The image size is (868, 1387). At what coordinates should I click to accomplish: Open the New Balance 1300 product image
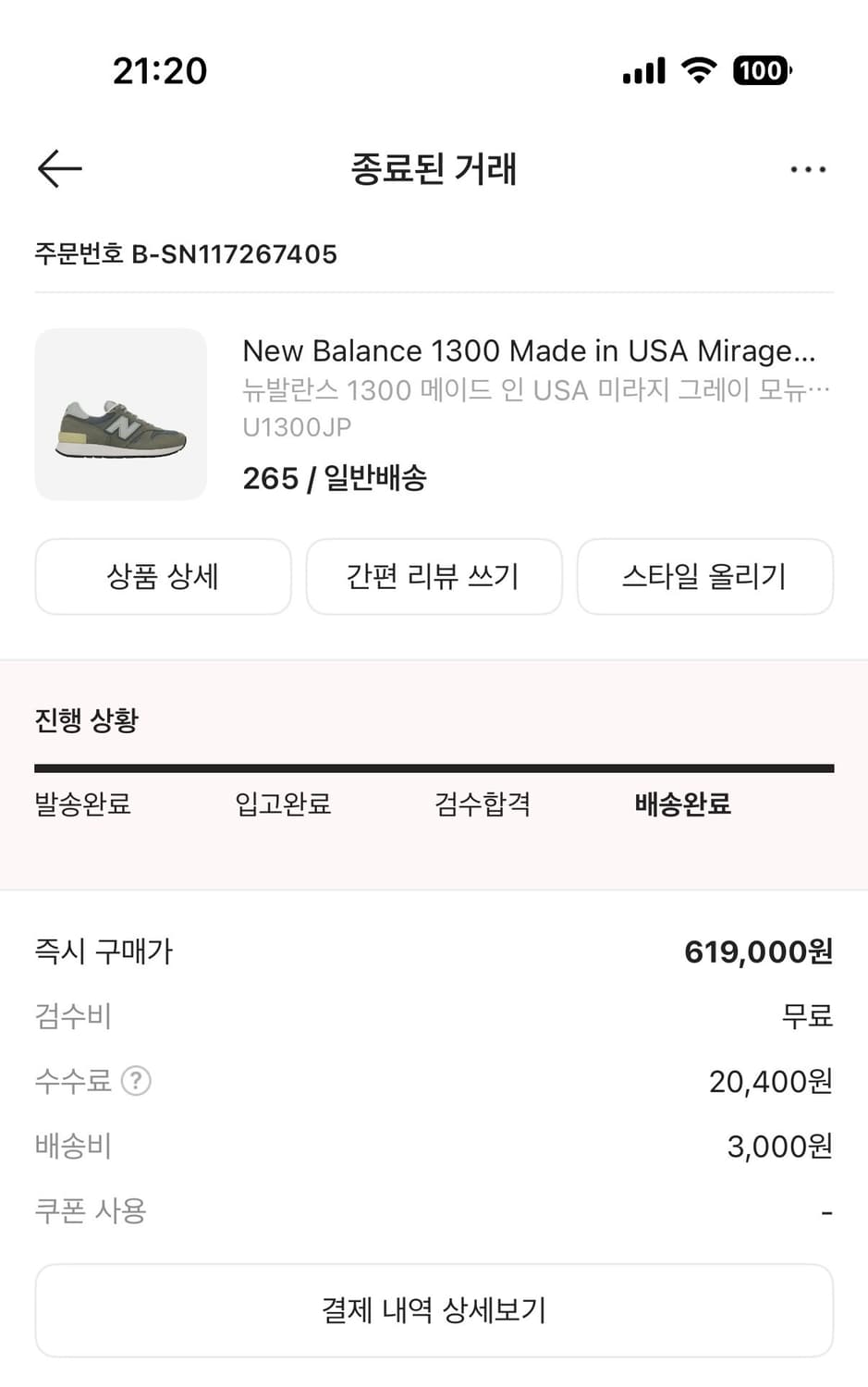pos(121,414)
